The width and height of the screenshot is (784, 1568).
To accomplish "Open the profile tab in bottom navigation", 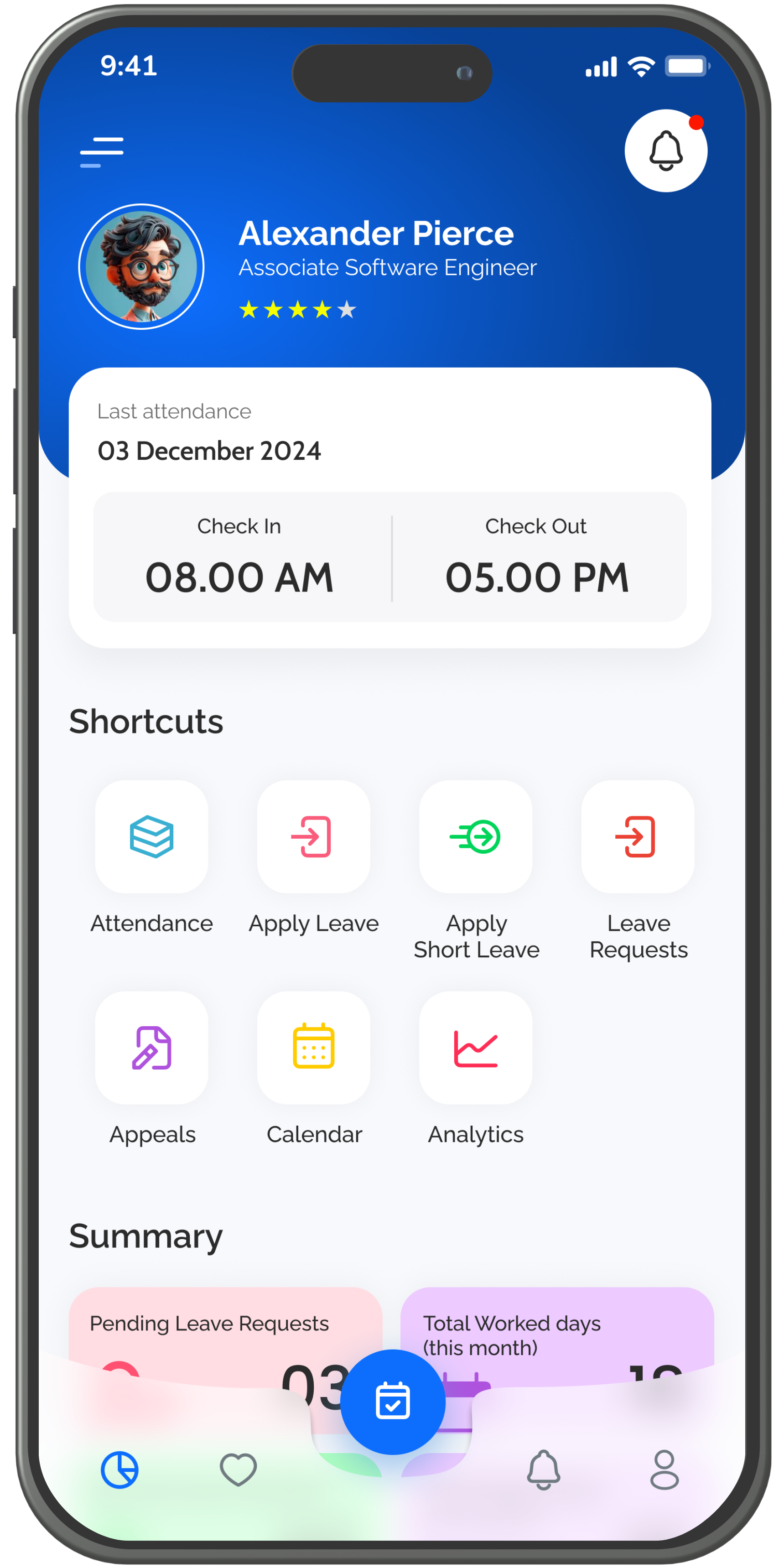I will (665, 1470).
